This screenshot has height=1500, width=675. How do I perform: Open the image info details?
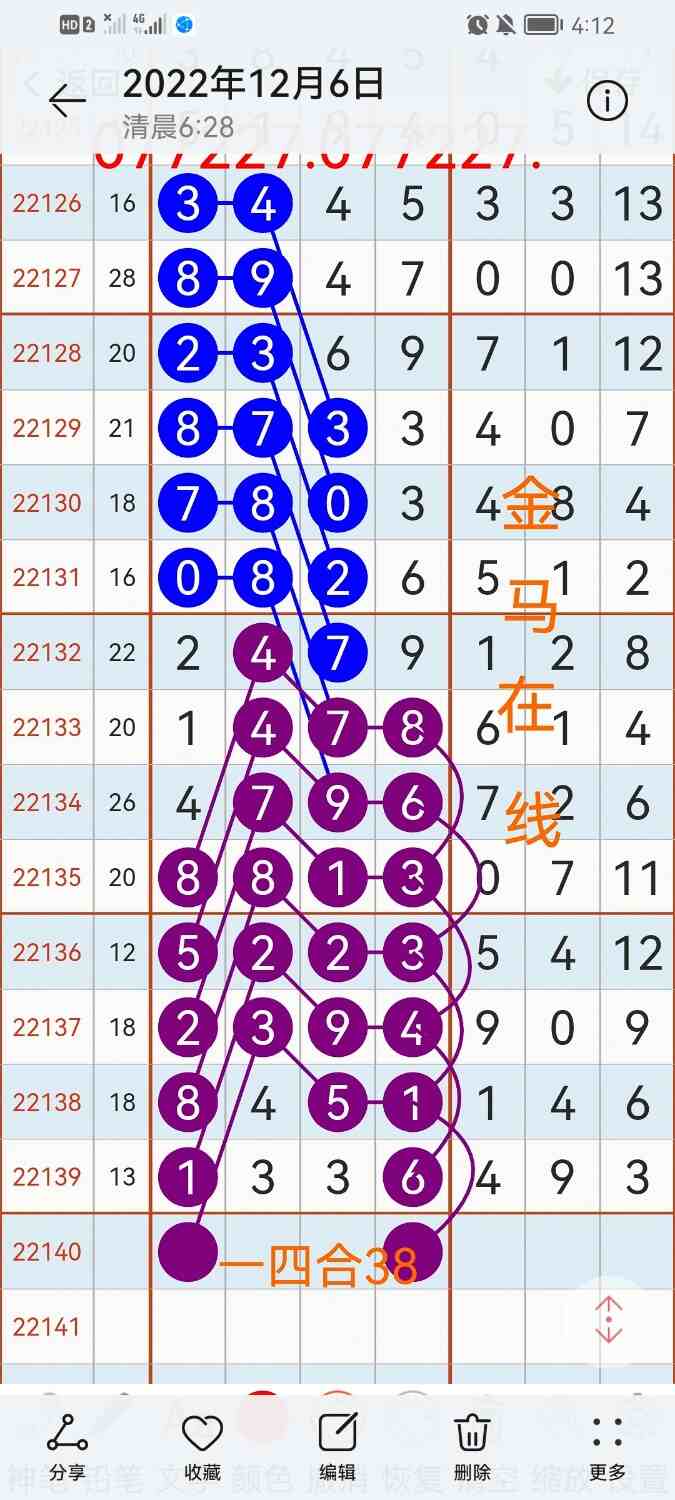607,101
